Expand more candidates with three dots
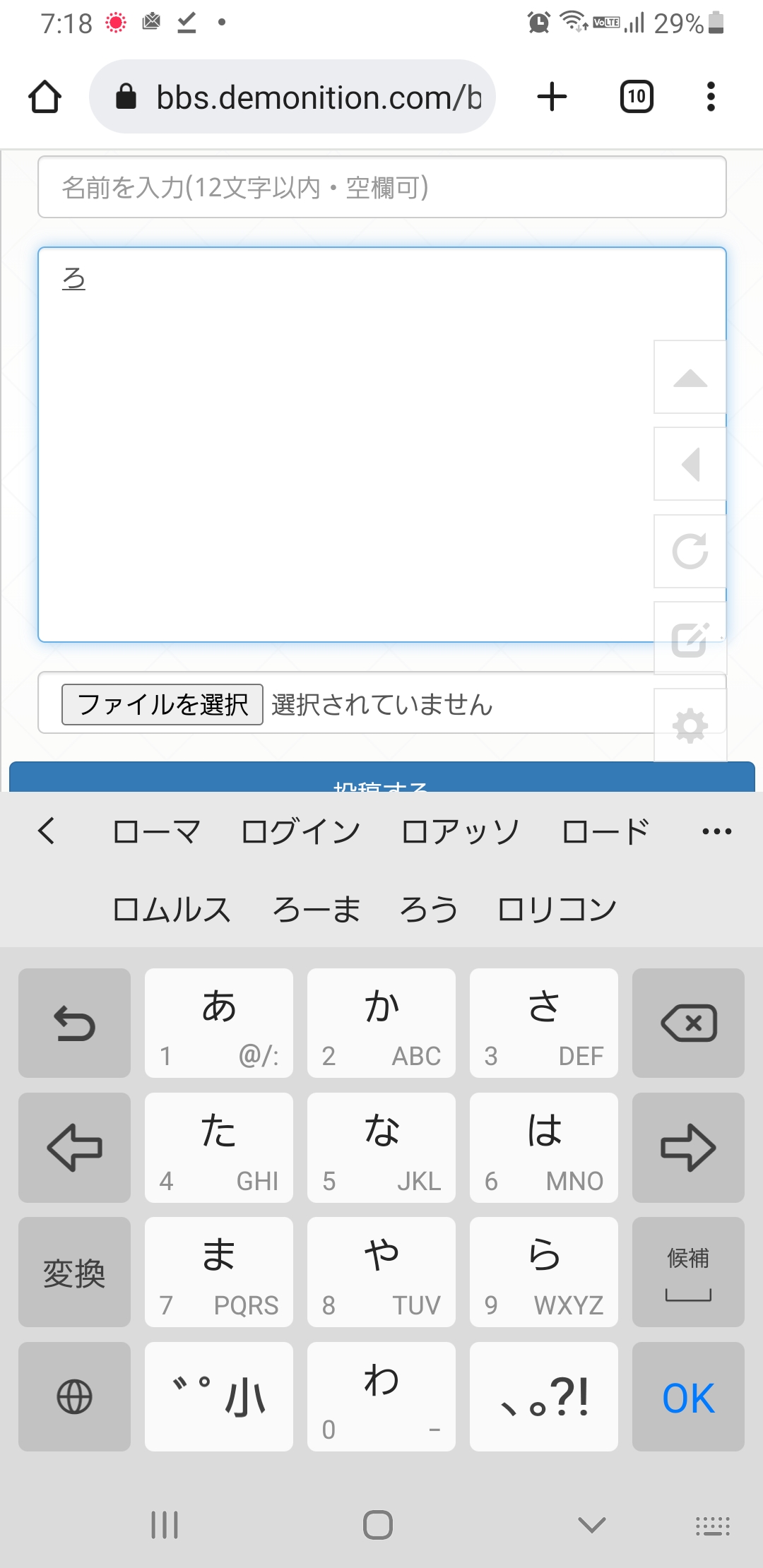Viewport: 763px width, 1568px height. coord(716,831)
